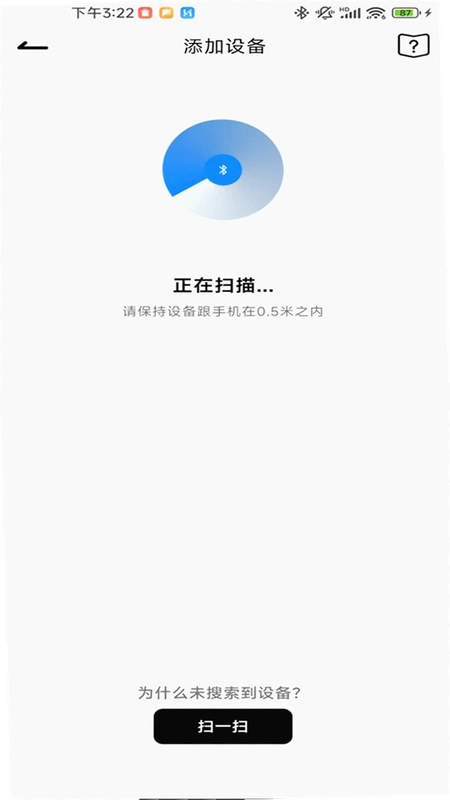Tap the 扫一扫 scan button
The width and height of the screenshot is (450, 800).
[x=223, y=726]
